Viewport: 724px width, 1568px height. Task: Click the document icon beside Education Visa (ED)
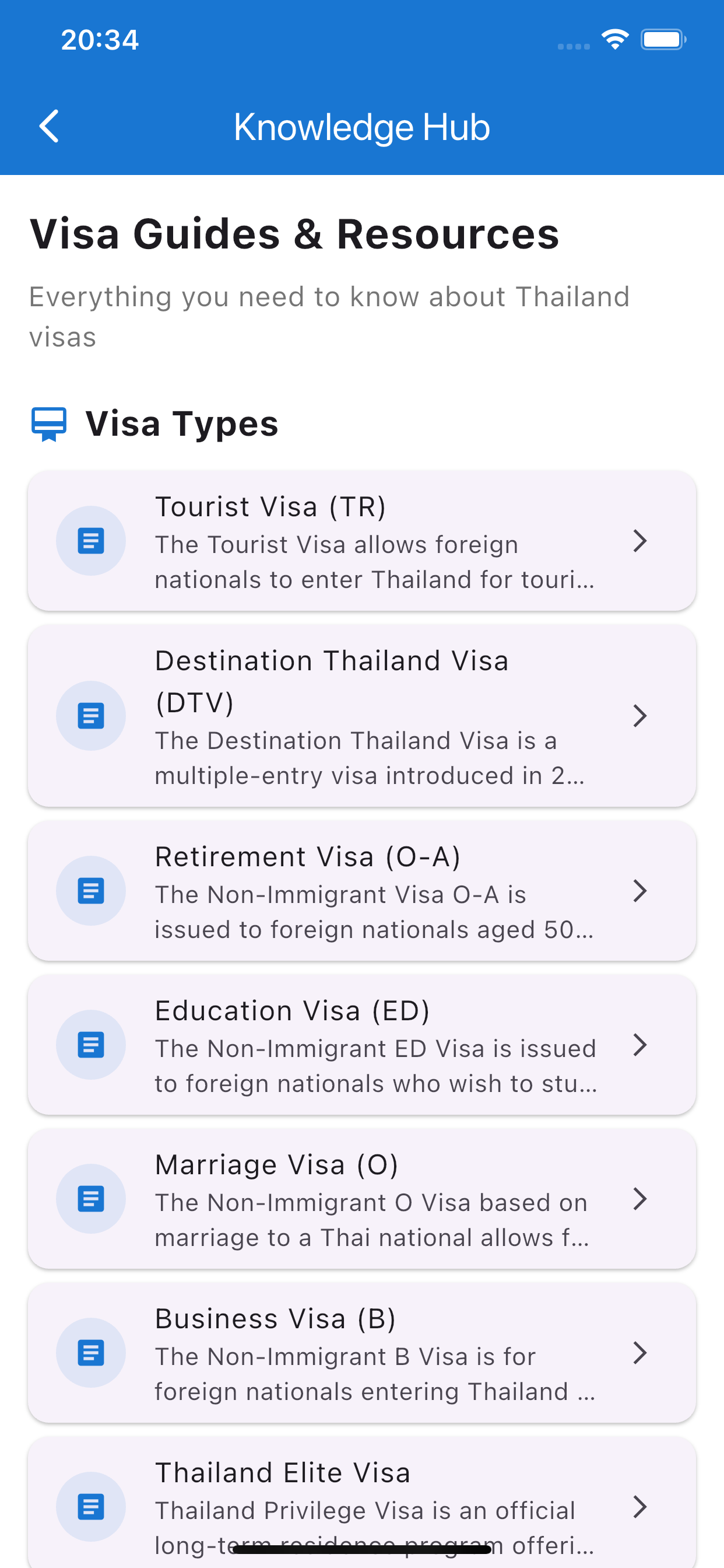(x=91, y=1045)
